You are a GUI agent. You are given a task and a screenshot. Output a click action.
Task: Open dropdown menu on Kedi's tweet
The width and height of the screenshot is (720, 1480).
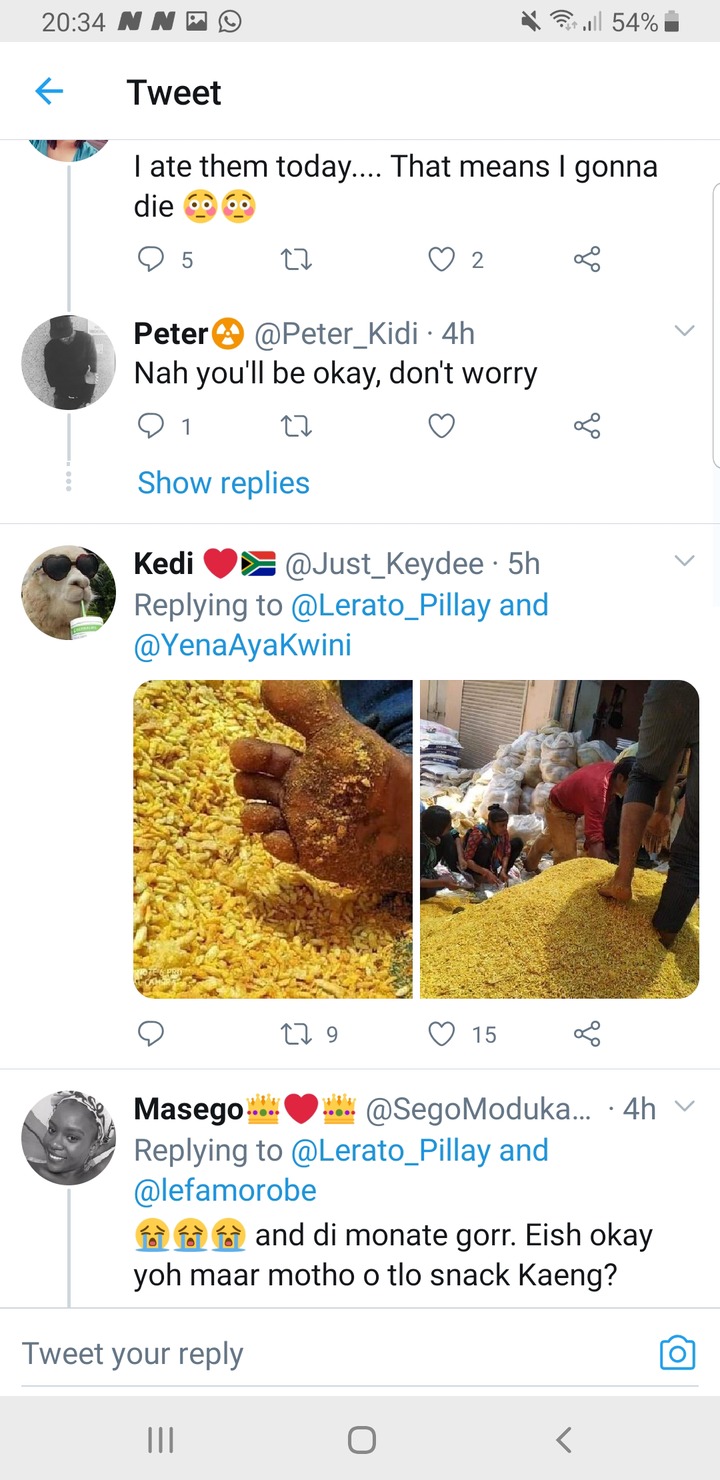click(x=684, y=561)
